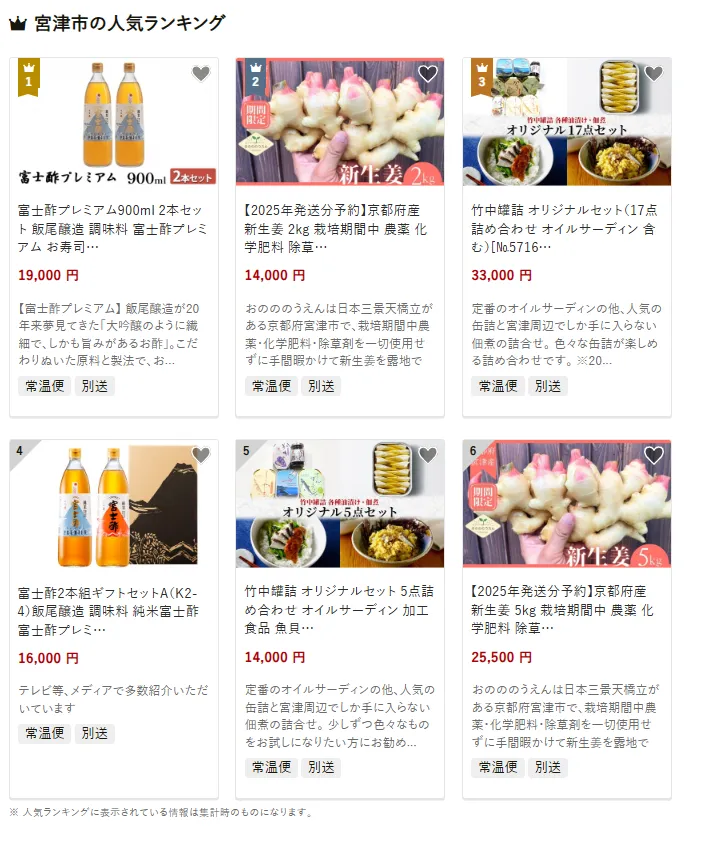This screenshot has height=842, width=703.
Task: View the 竹中罐詰 オリジナル17点セット card
Action: coord(567,228)
